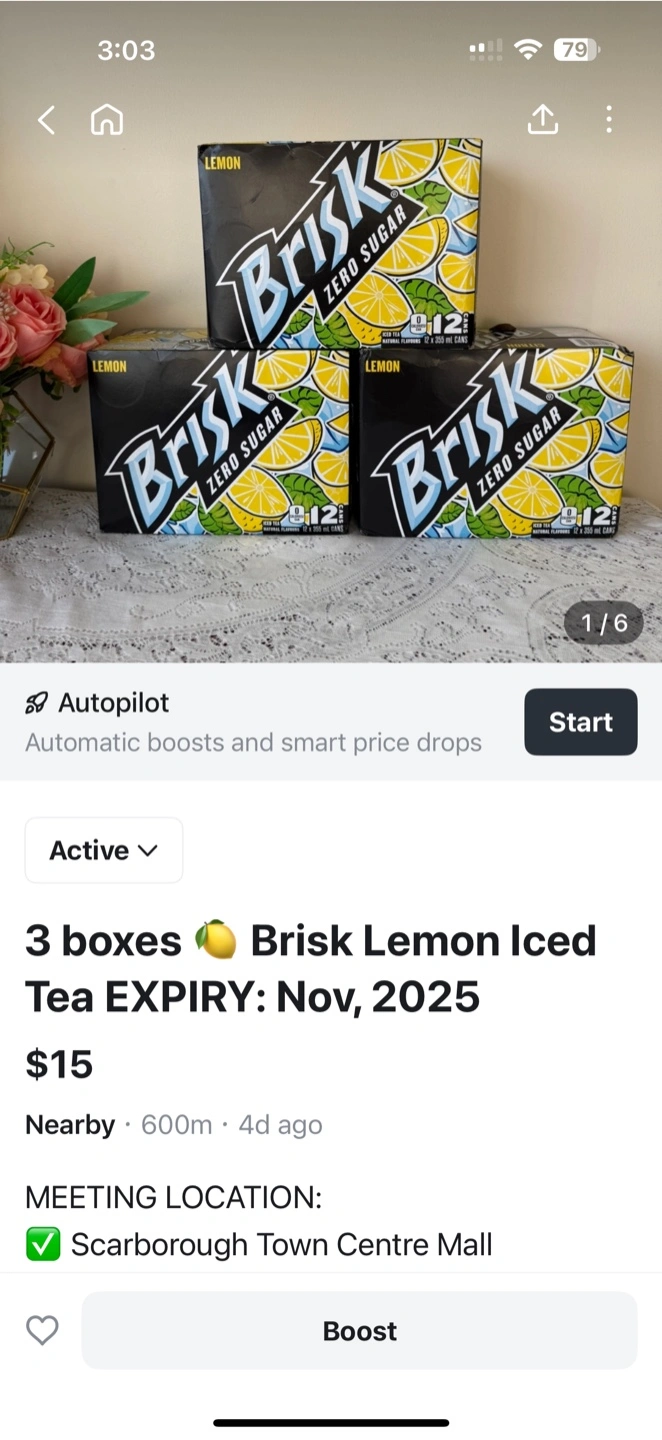This screenshot has width=662, height=1440.
Task: Start Autopilot boosts and price drops
Action: [x=580, y=722]
